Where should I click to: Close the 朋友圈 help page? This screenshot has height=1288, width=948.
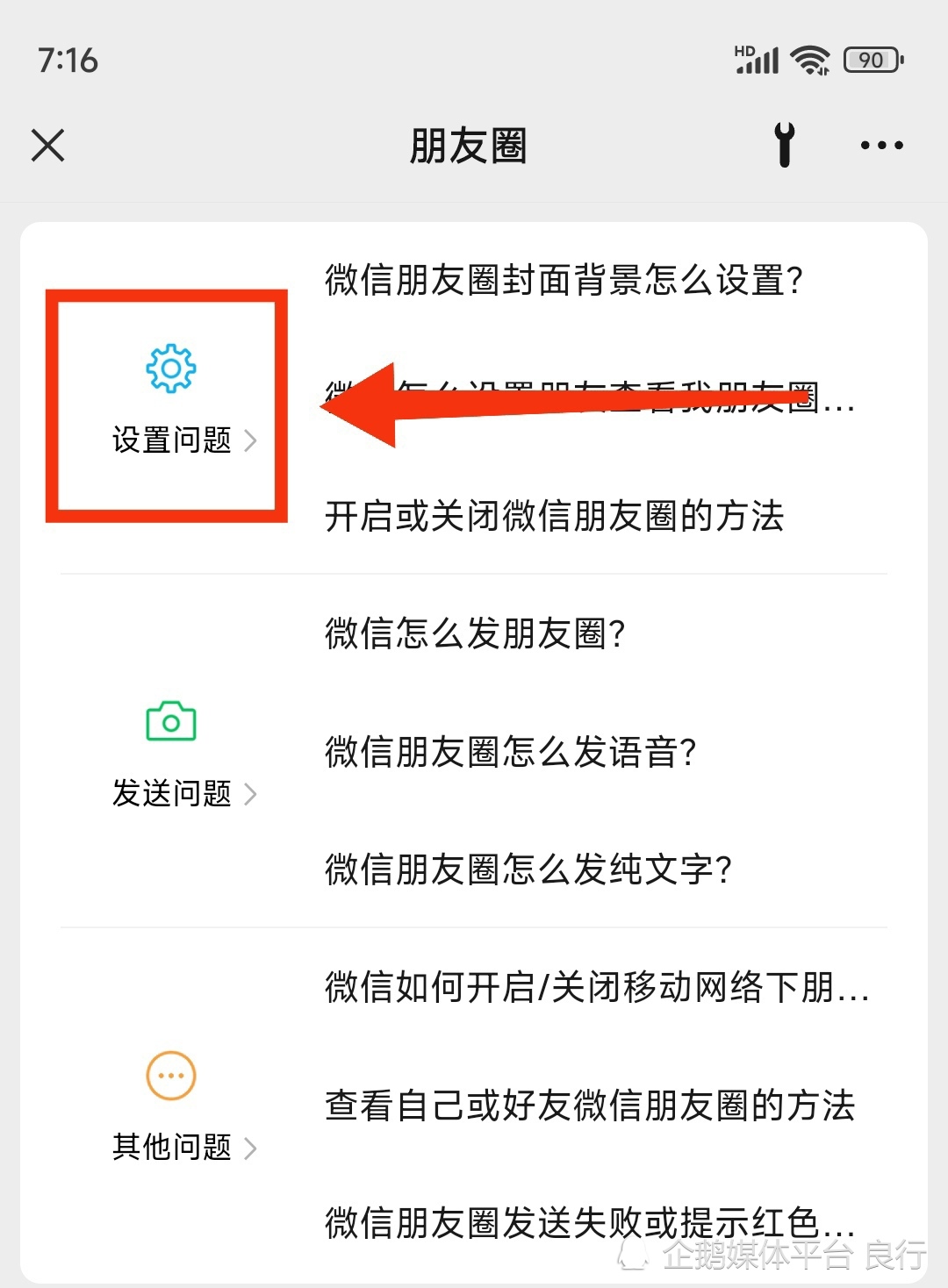48,146
